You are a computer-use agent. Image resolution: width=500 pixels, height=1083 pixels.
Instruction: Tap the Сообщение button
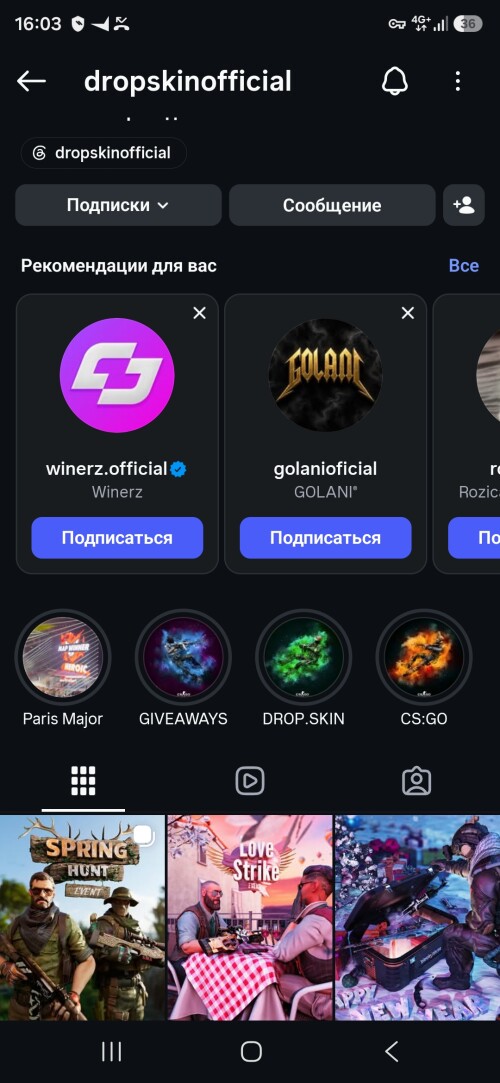click(332, 205)
